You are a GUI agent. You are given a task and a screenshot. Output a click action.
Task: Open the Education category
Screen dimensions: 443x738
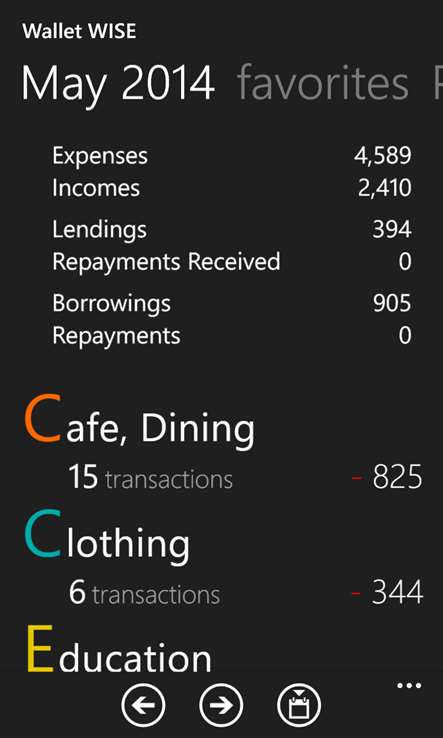(x=119, y=650)
